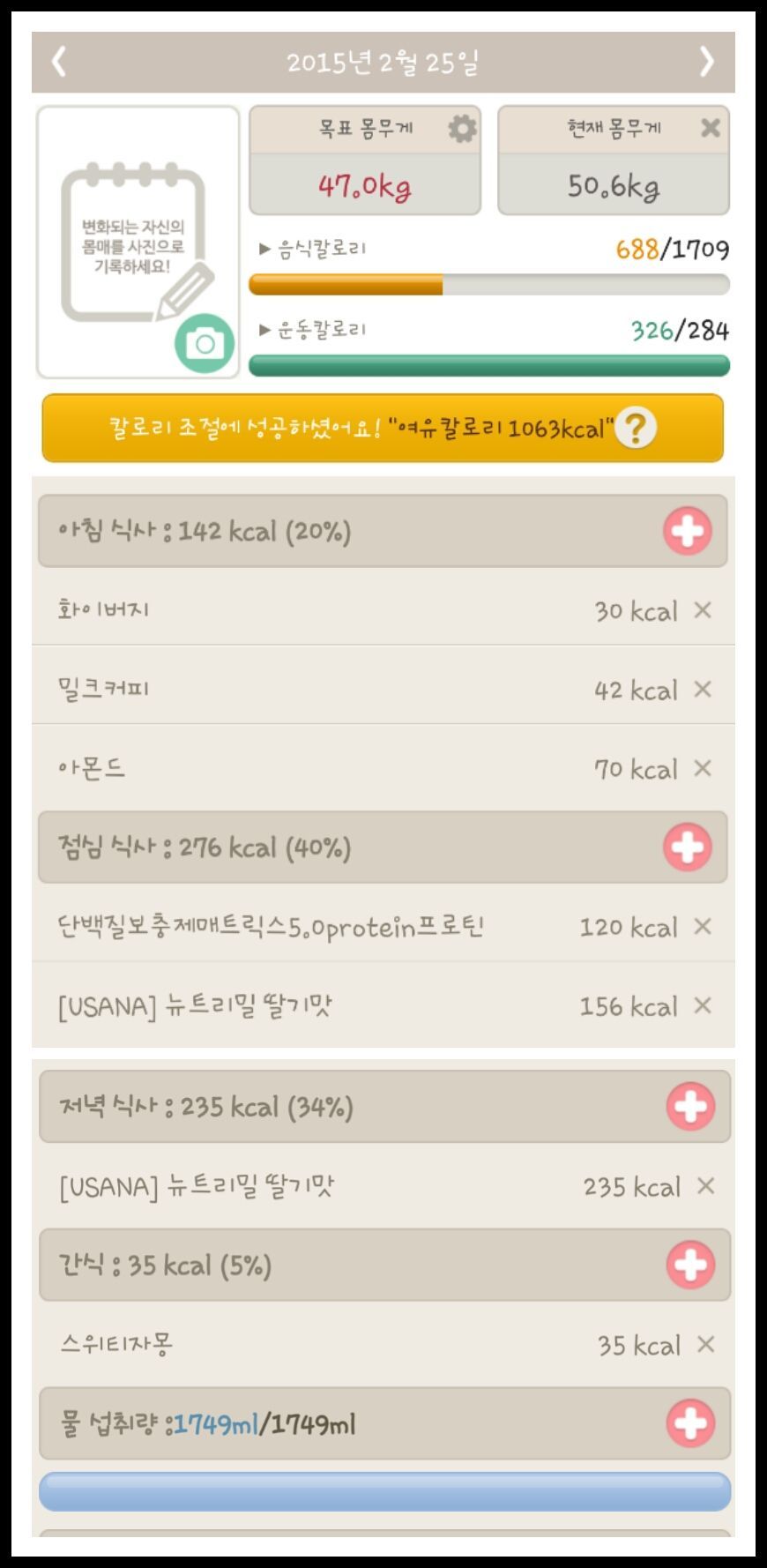Viewport: 767px width, 1568px height.
Task: Open the spare calorie help question mark
Action: [x=636, y=429]
